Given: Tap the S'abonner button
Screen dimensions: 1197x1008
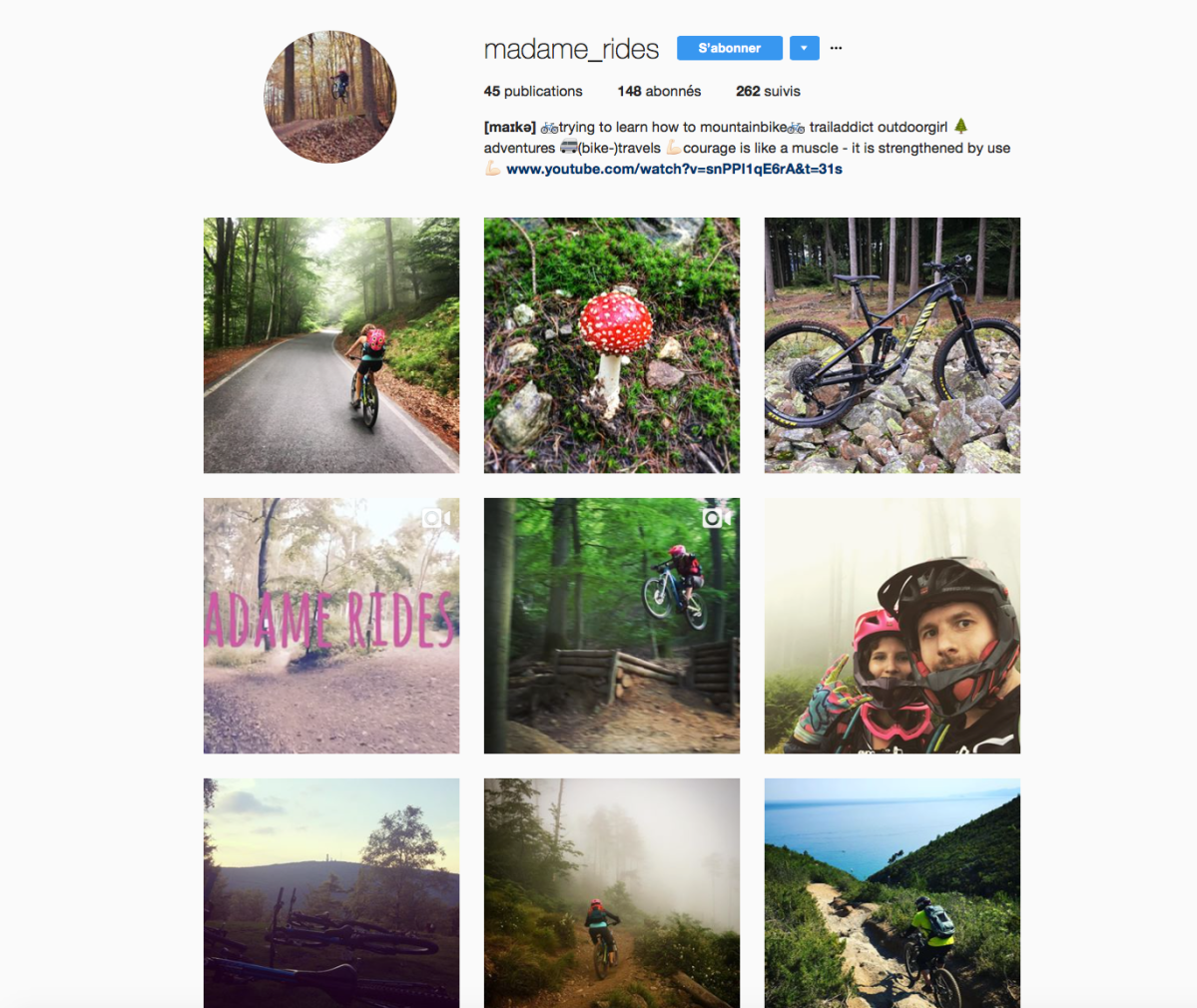Looking at the screenshot, I should 729,48.
